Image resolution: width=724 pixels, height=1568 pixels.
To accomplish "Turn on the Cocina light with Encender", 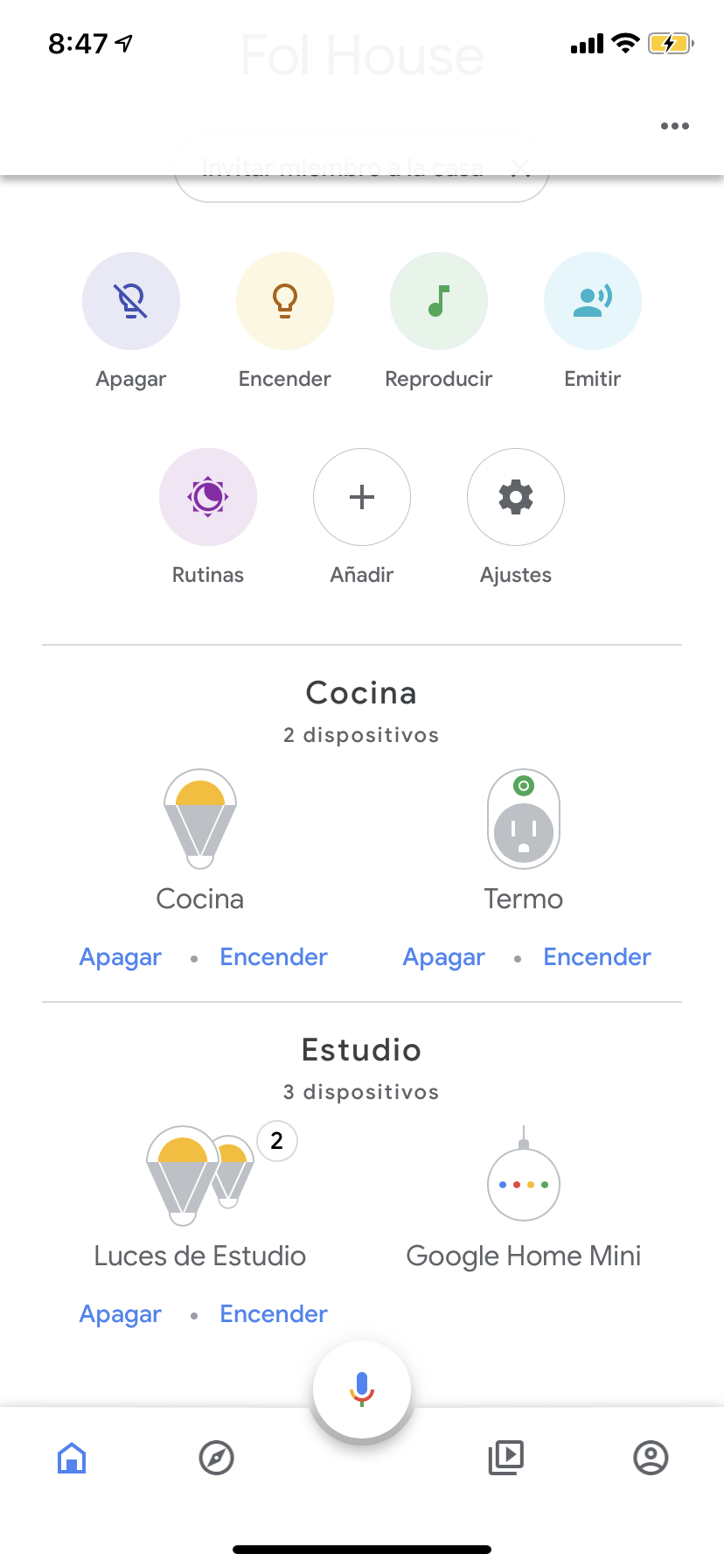I will click(274, 957).
